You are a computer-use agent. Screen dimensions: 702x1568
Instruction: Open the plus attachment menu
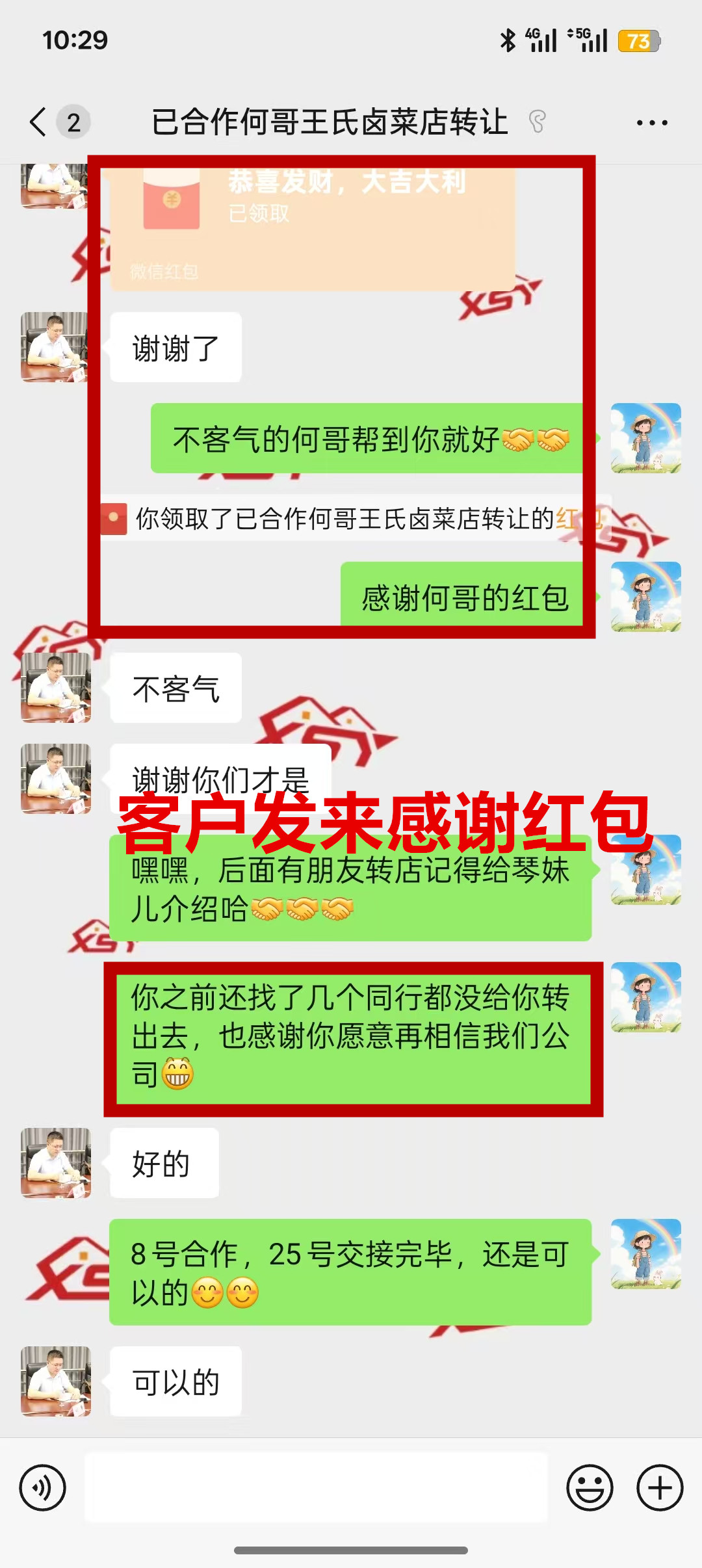click(659, 1487)
